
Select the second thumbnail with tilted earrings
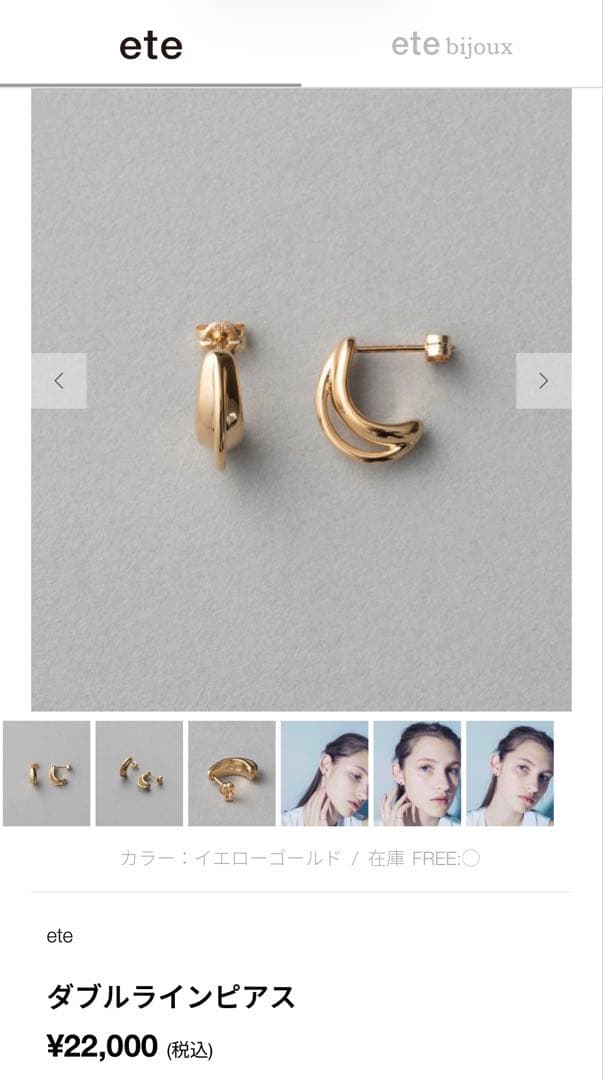point(139,773)
